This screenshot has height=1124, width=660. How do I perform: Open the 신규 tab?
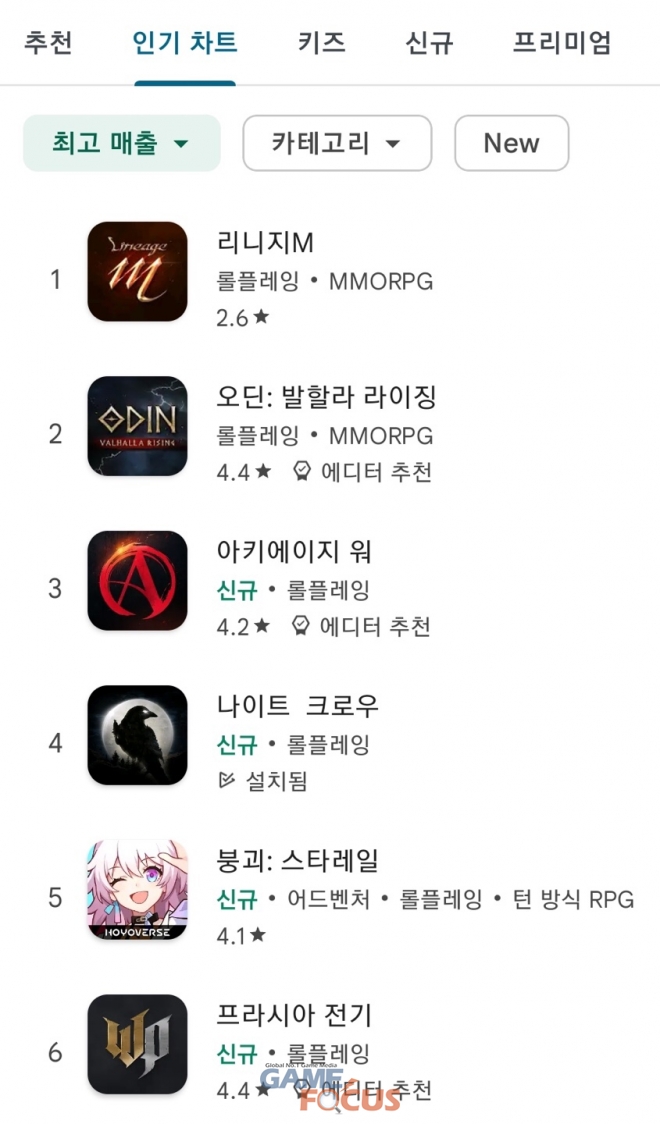coord(429,43)
